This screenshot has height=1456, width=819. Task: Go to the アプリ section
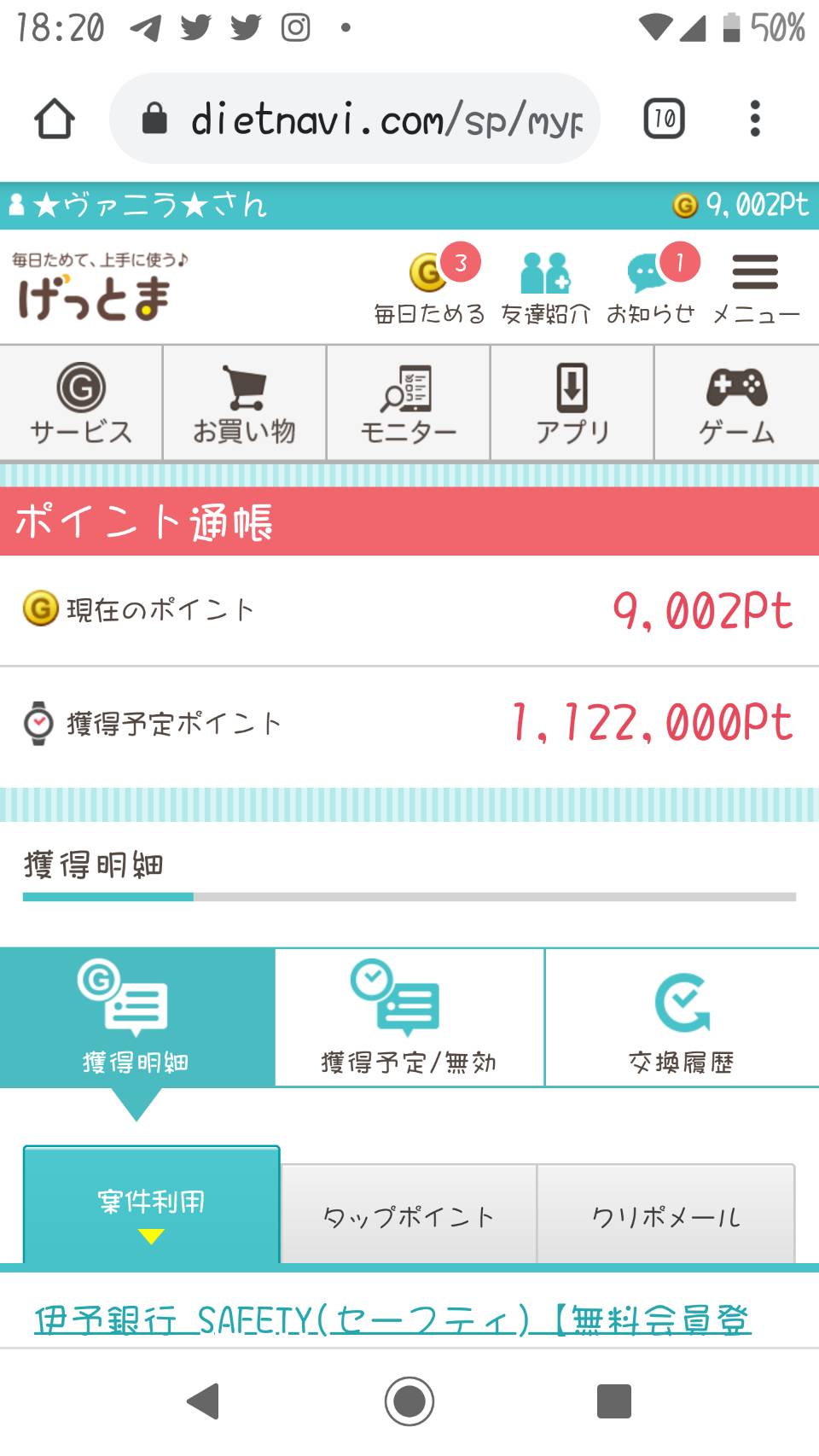coord(572,403)
